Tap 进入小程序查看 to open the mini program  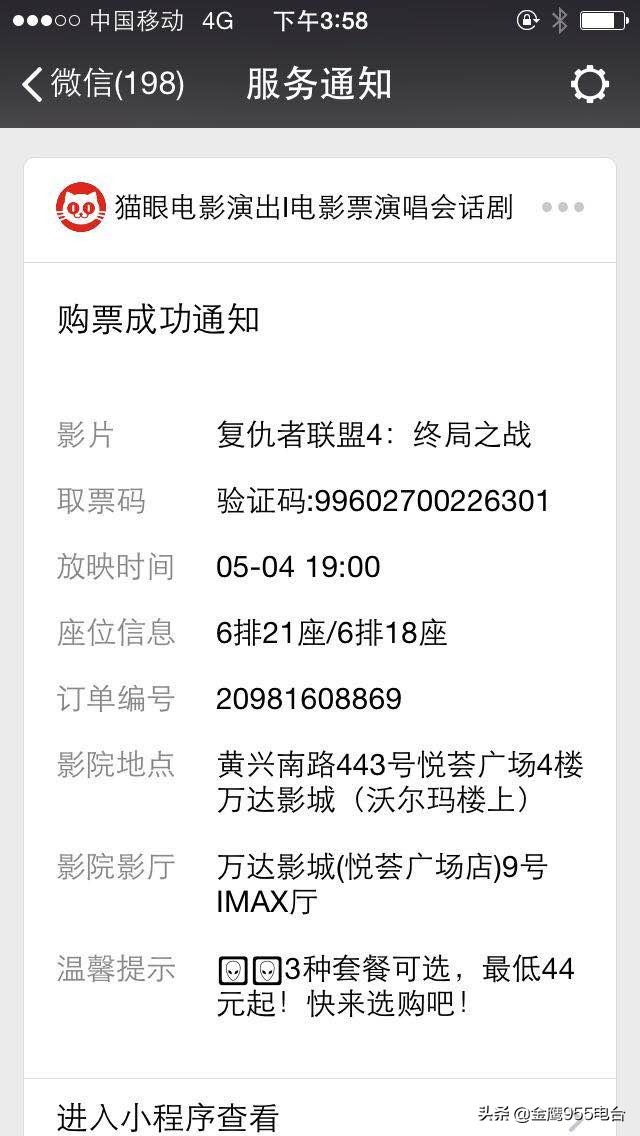pos(168,1114)
